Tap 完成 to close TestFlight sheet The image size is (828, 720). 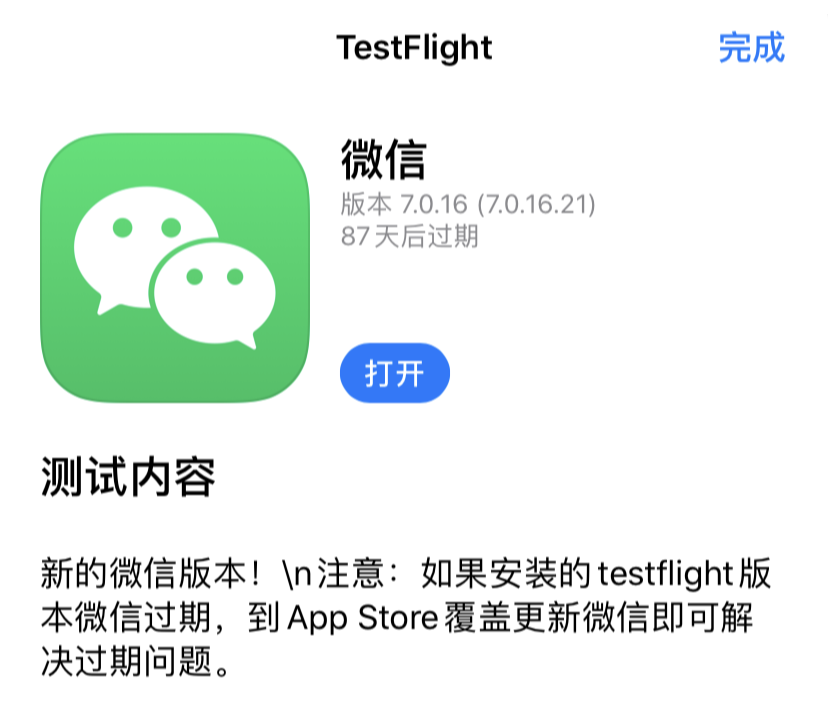[751, 48]
